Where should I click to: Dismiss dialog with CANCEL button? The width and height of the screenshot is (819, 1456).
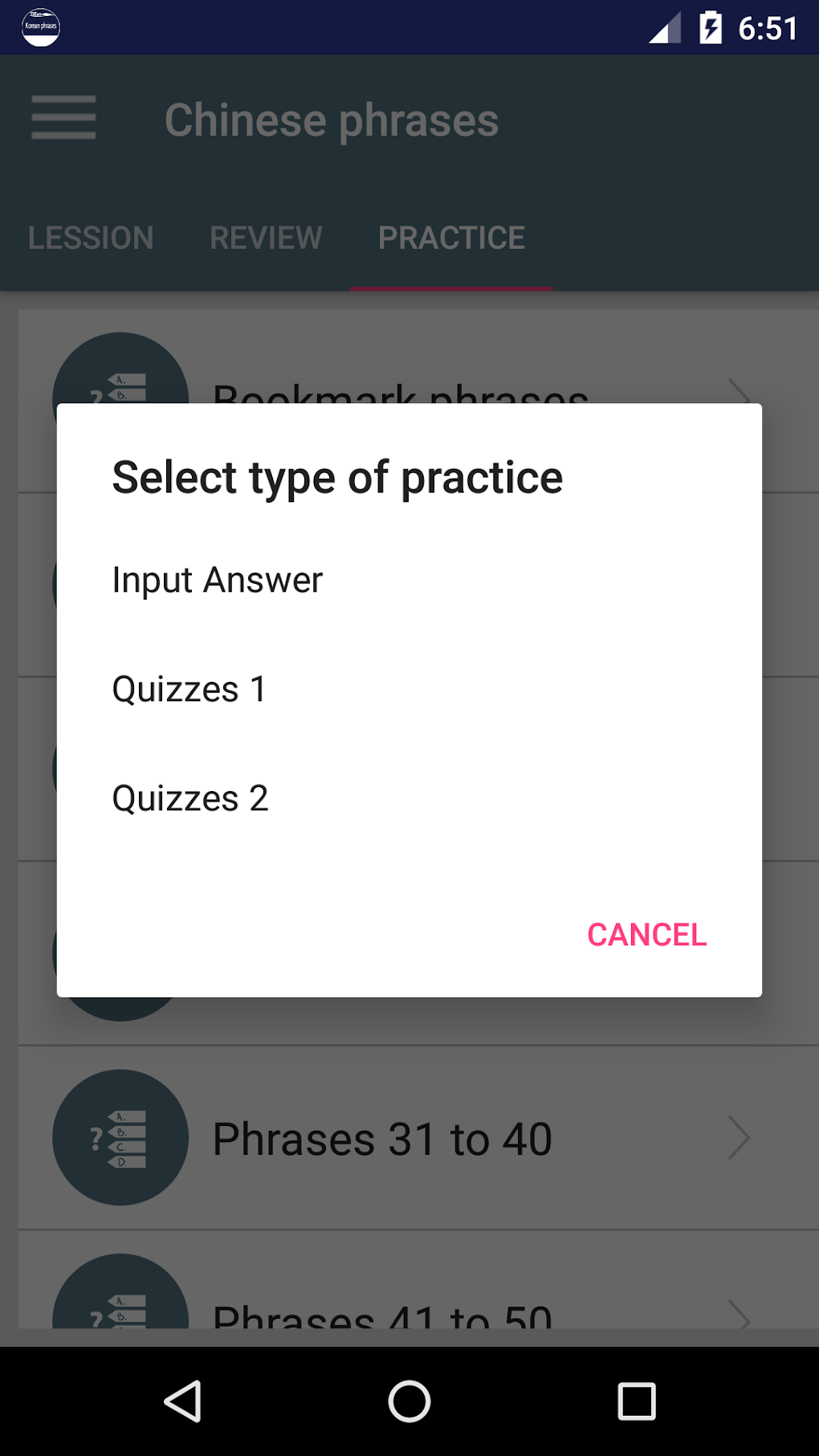tap(647, 934)
